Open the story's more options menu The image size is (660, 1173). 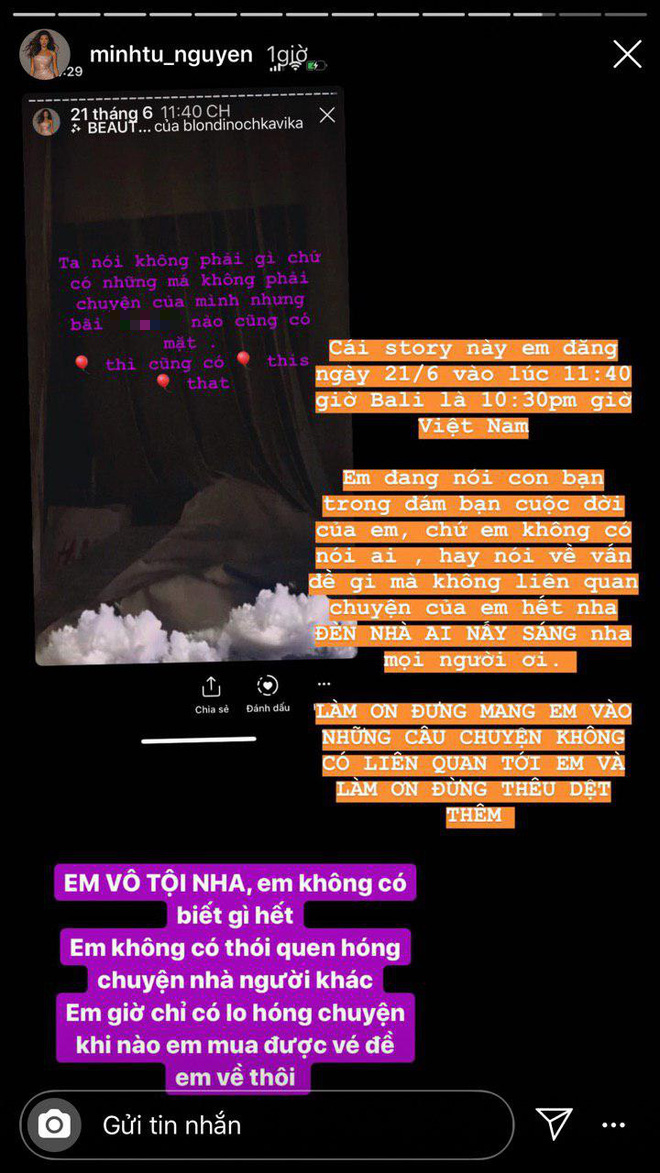(613, 1125)
